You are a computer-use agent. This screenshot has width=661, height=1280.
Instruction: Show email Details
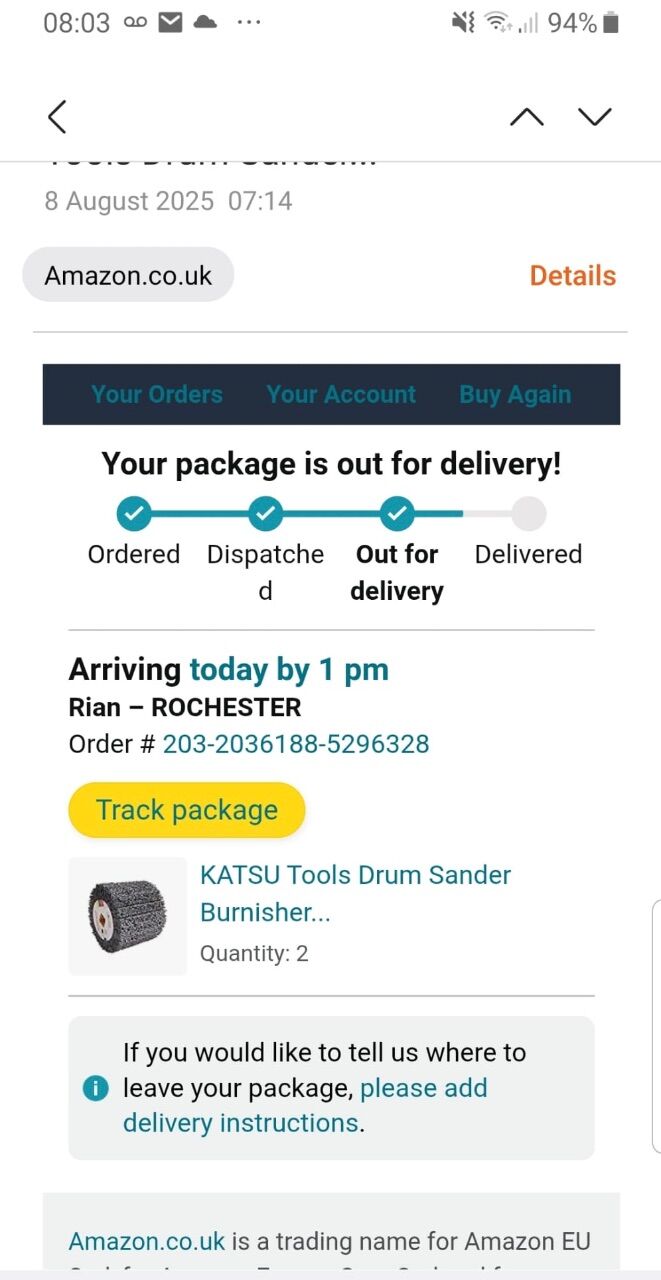point(573,276)
